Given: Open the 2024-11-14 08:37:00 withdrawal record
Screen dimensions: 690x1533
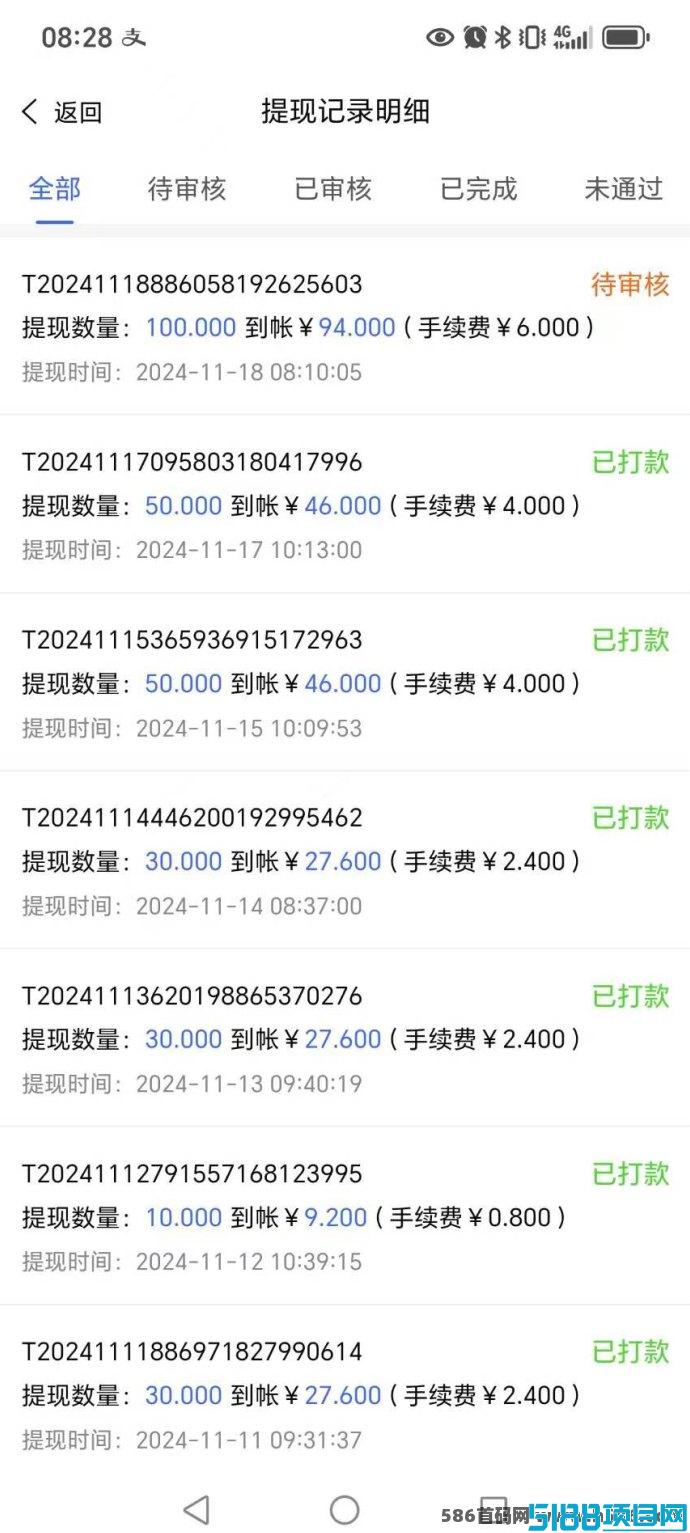Looking at the screenshot, I should pyautogui.click(x=345, y=860).
